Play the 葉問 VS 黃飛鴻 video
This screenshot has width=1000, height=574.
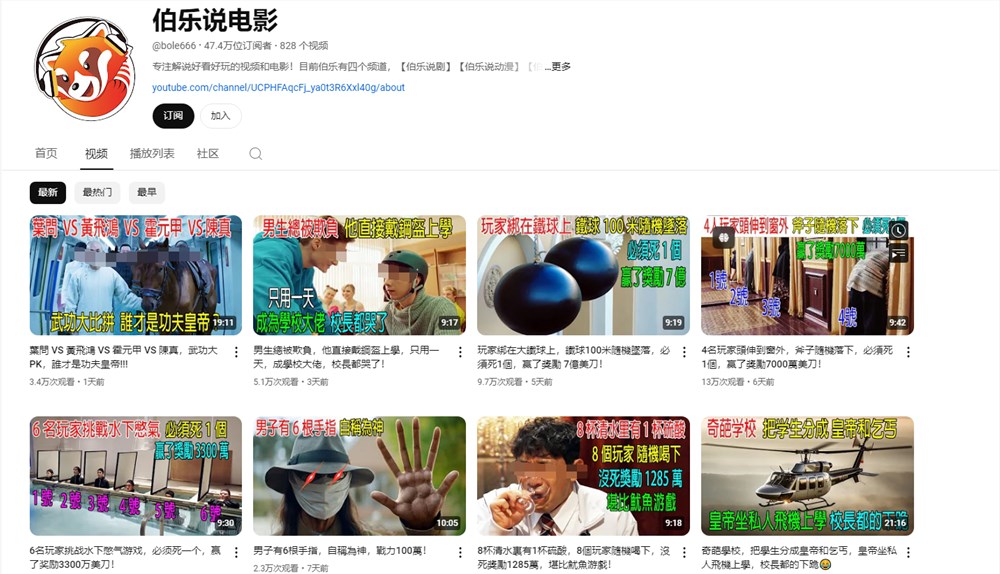pyautogui.click(x=135, y=275)
